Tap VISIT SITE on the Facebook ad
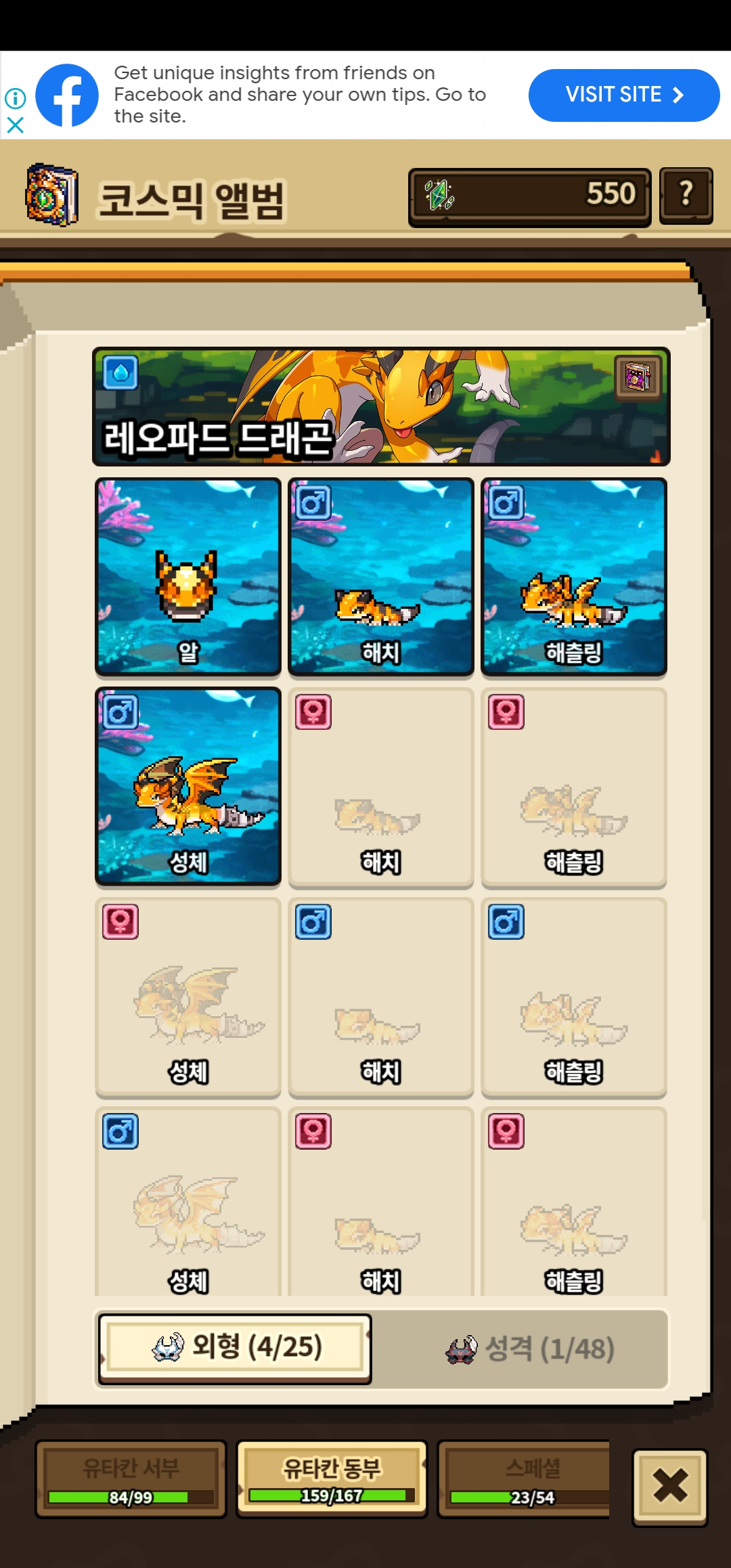Screen dimensions: 731x1568 623,95
